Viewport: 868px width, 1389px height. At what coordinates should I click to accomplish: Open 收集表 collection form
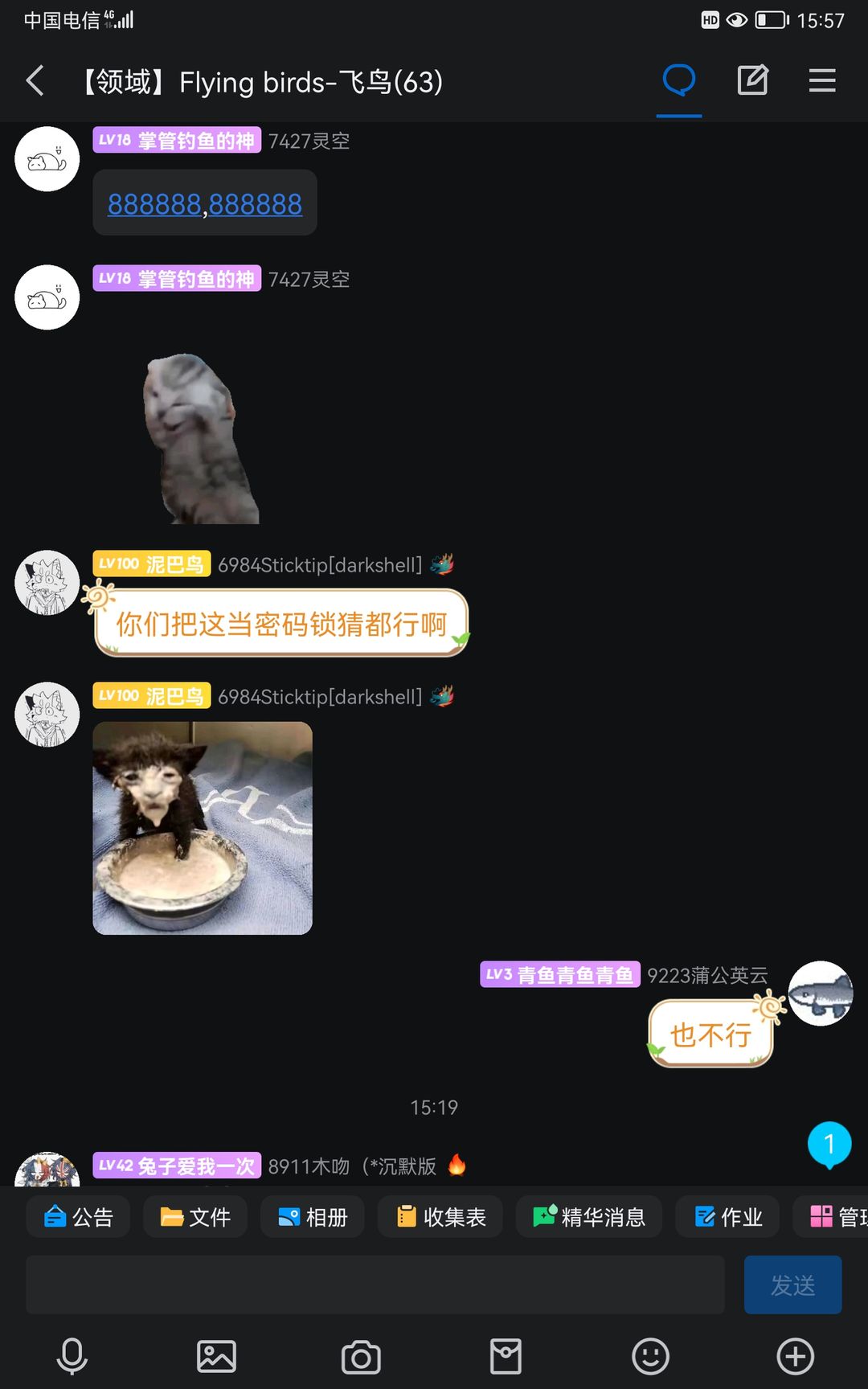(440, 1217)
